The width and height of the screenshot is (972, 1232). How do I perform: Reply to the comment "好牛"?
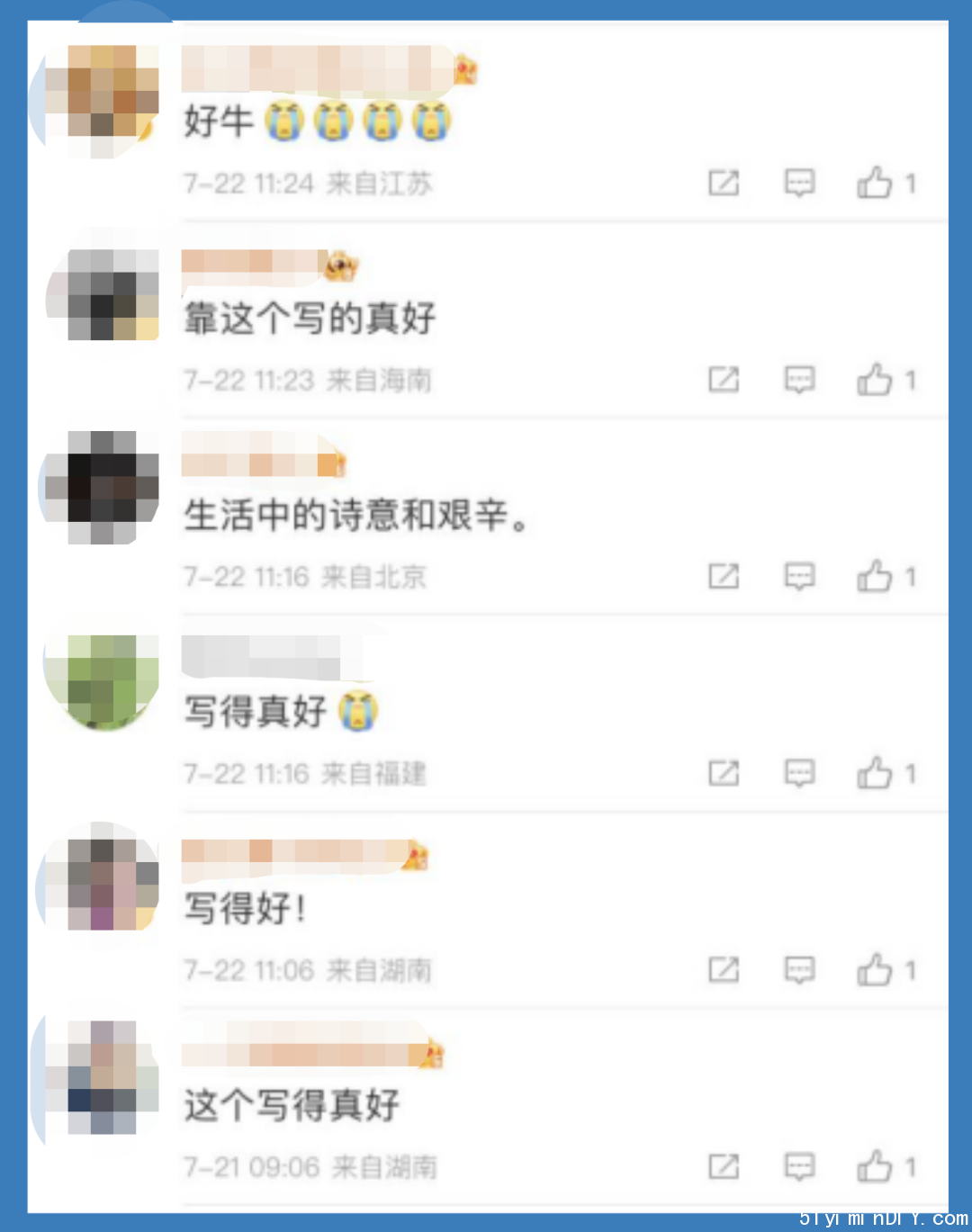coord(799,183)
